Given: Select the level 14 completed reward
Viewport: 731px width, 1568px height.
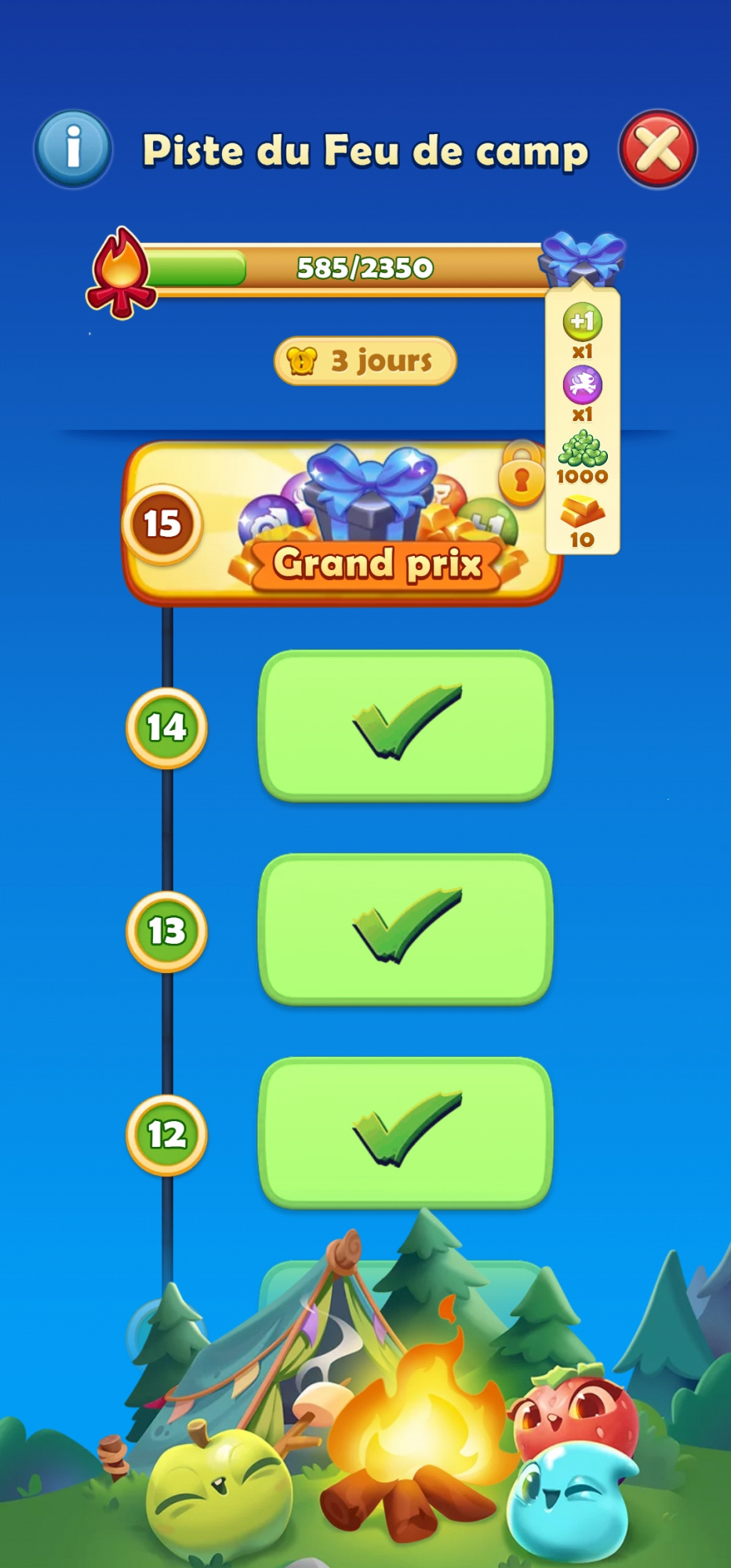Looking at the screenshot, I should pyautogui.click(x=406, y=725).
